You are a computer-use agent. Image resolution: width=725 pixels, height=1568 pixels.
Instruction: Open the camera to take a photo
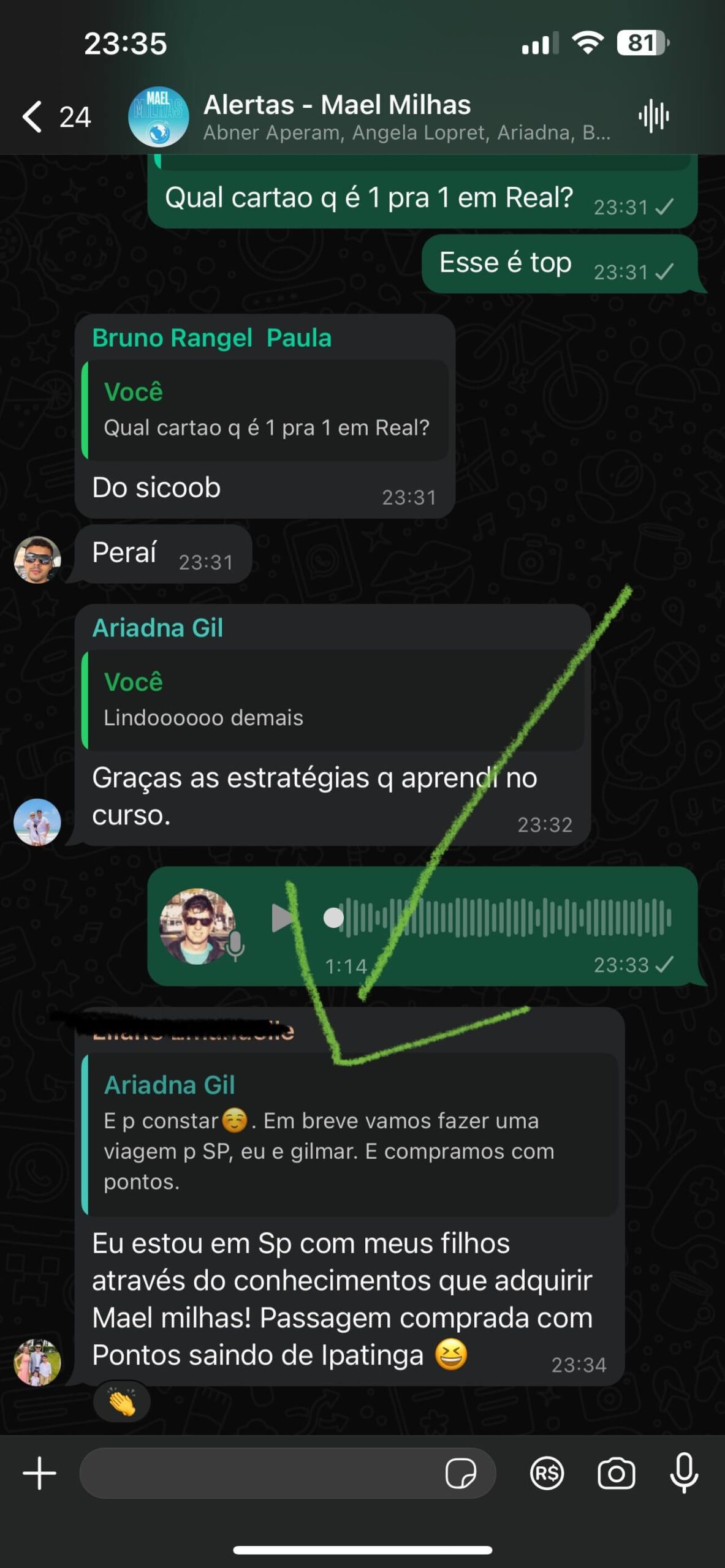(616, 1473)
